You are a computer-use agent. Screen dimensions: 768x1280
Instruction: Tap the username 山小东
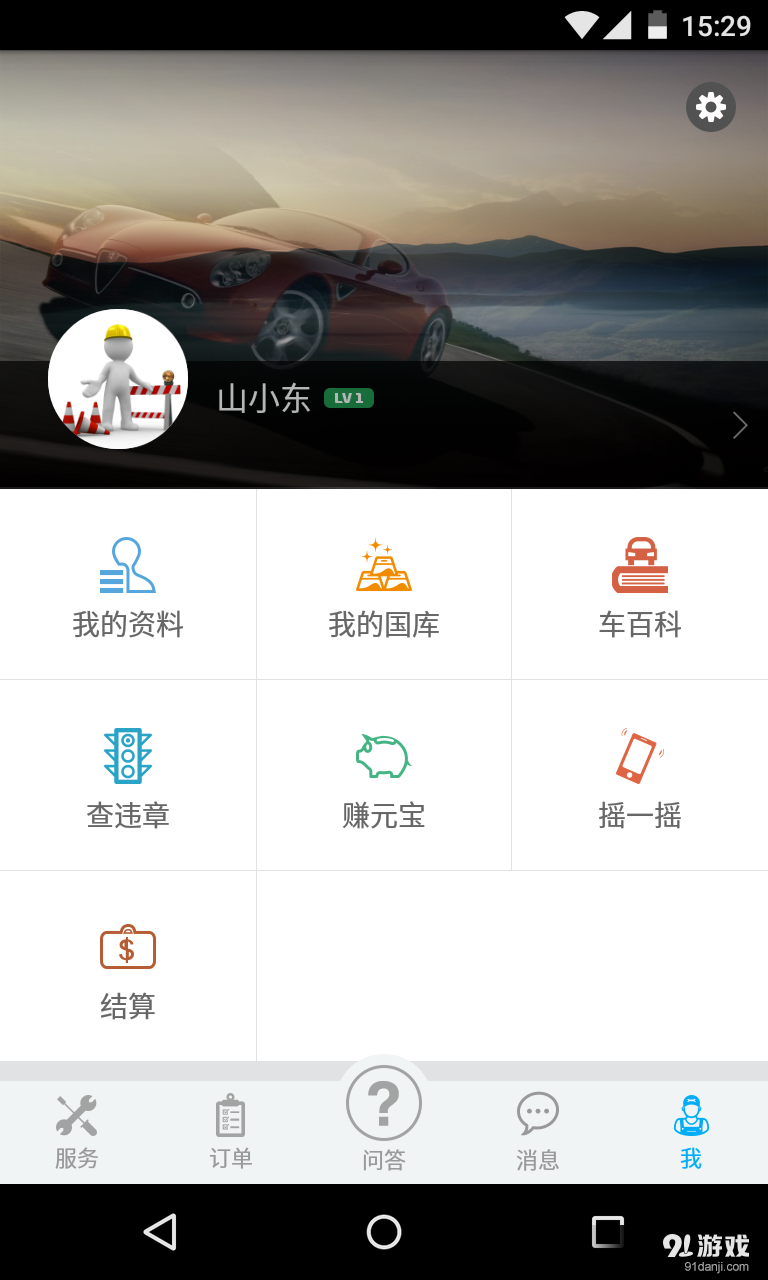tap(263, 398)
